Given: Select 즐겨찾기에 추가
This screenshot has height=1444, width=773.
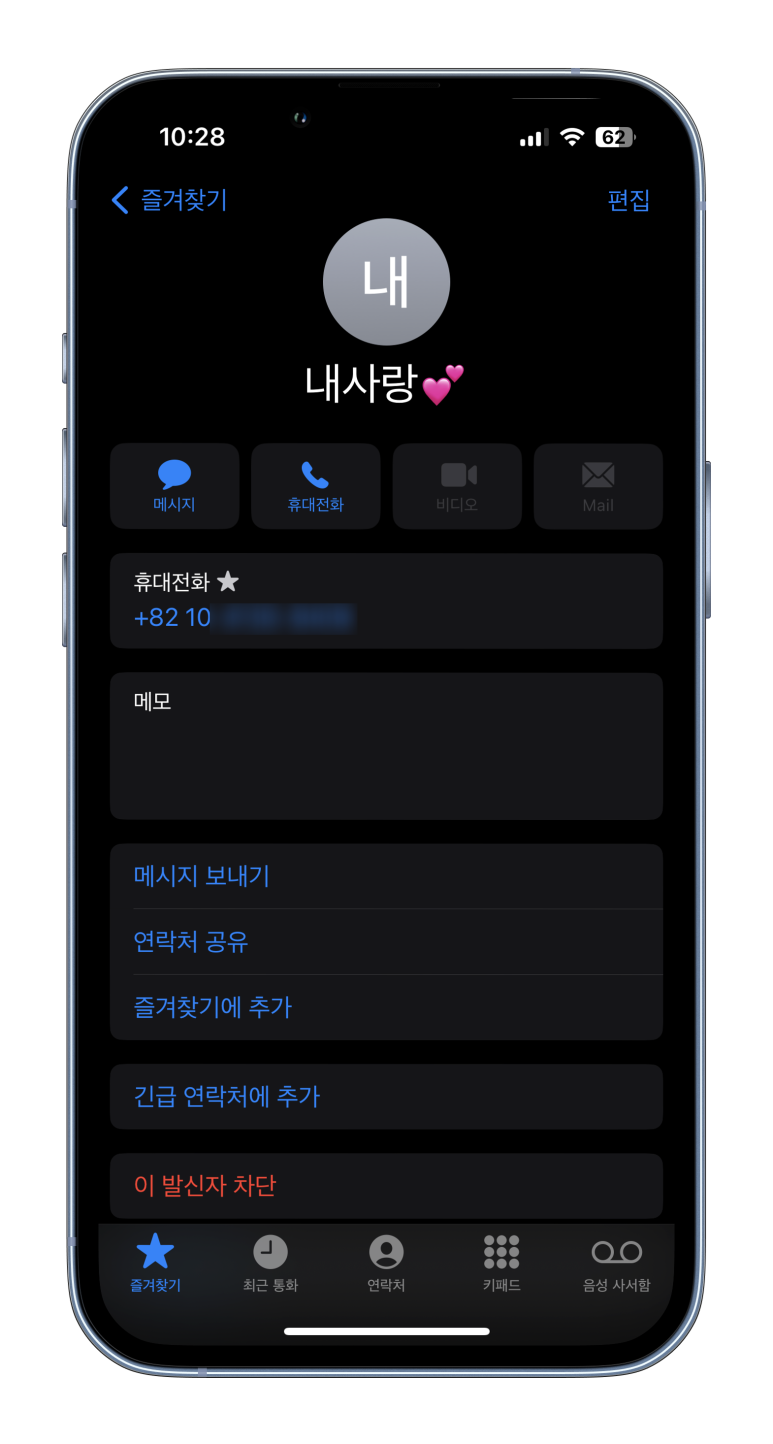Looking at the screenshot, I should [386, 1007].
